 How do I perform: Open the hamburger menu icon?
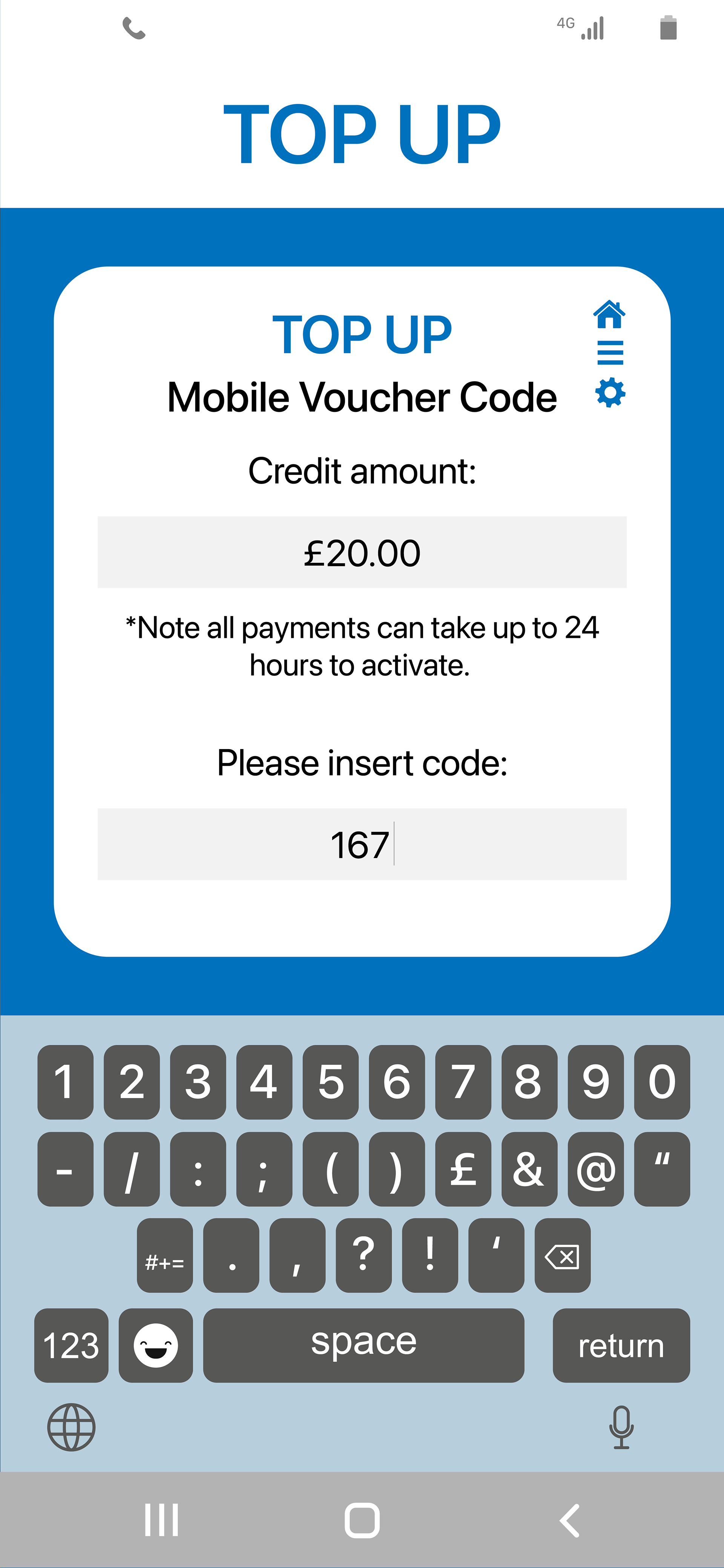pos(610,352)
